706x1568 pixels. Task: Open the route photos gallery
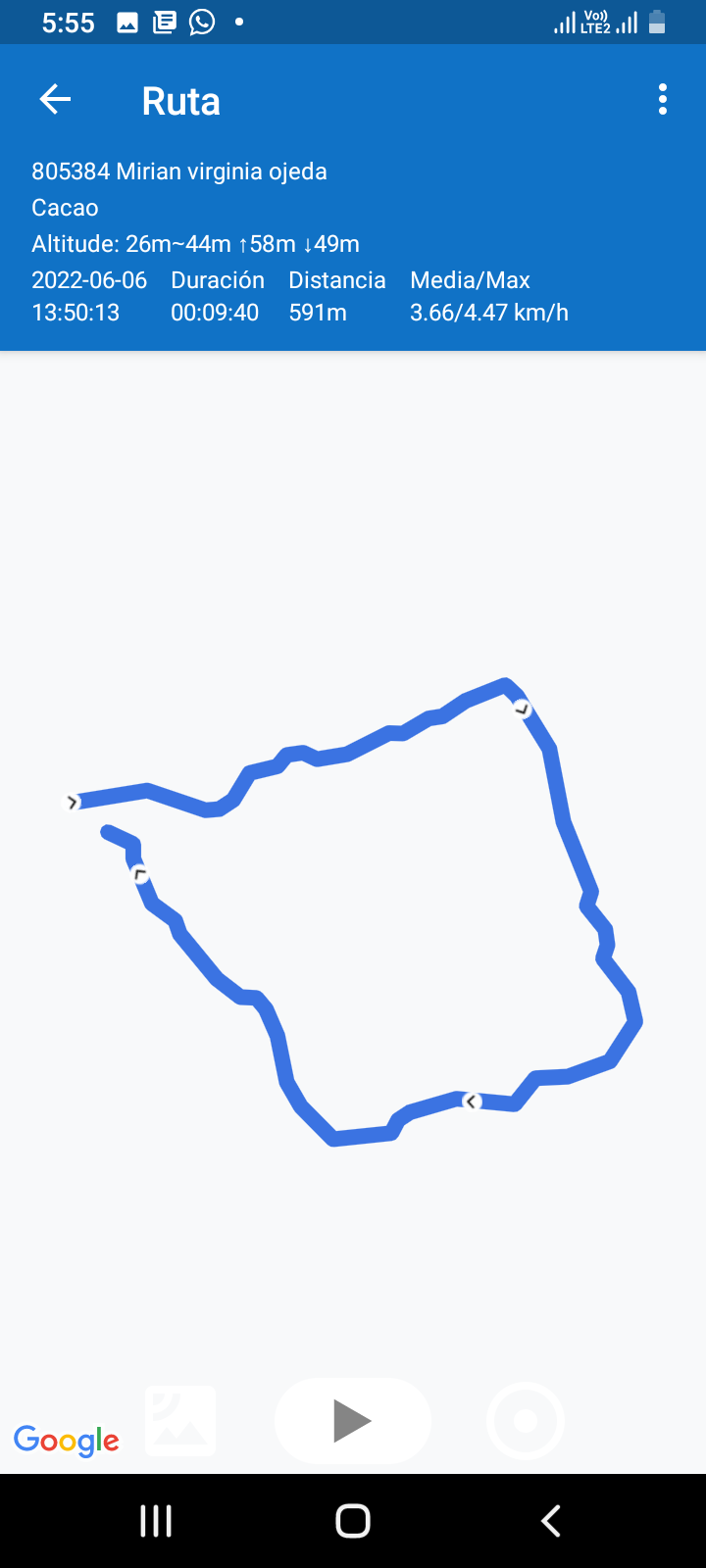pyautogui.click(x=180, y=1421)
